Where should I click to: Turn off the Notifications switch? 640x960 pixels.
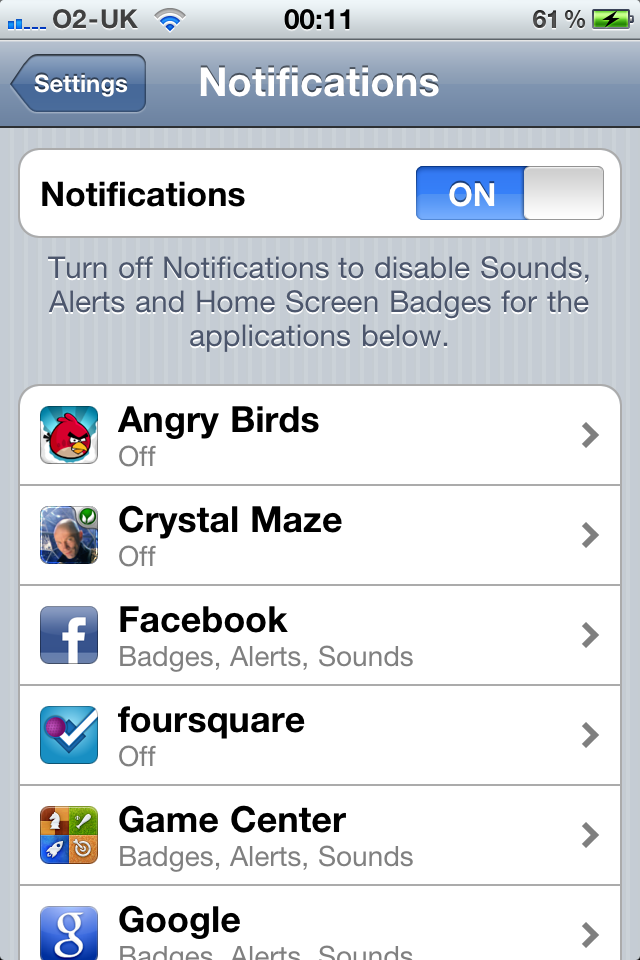pyautogui.click(x=509, y=193)
